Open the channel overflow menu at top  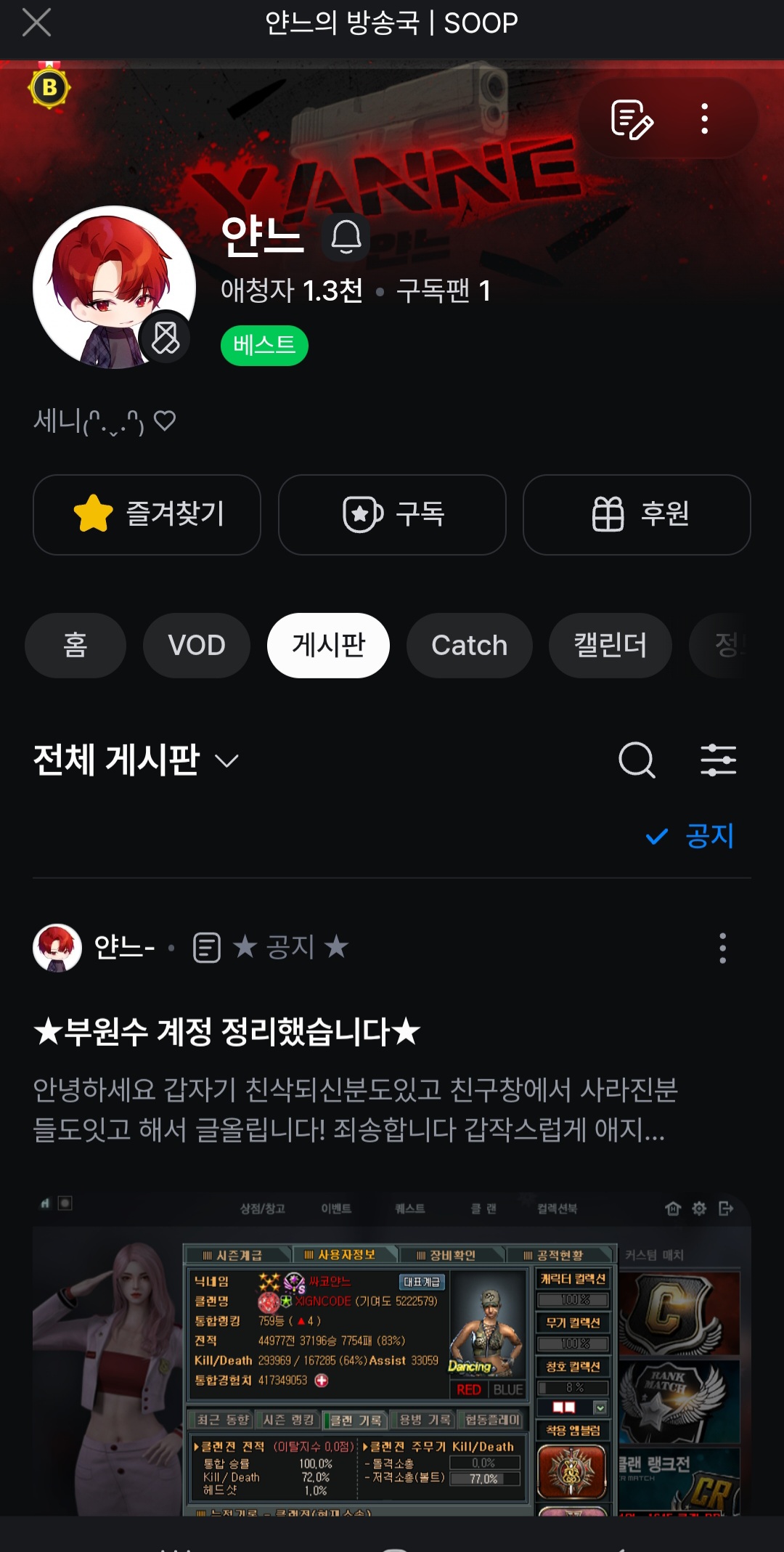(704, 119)
